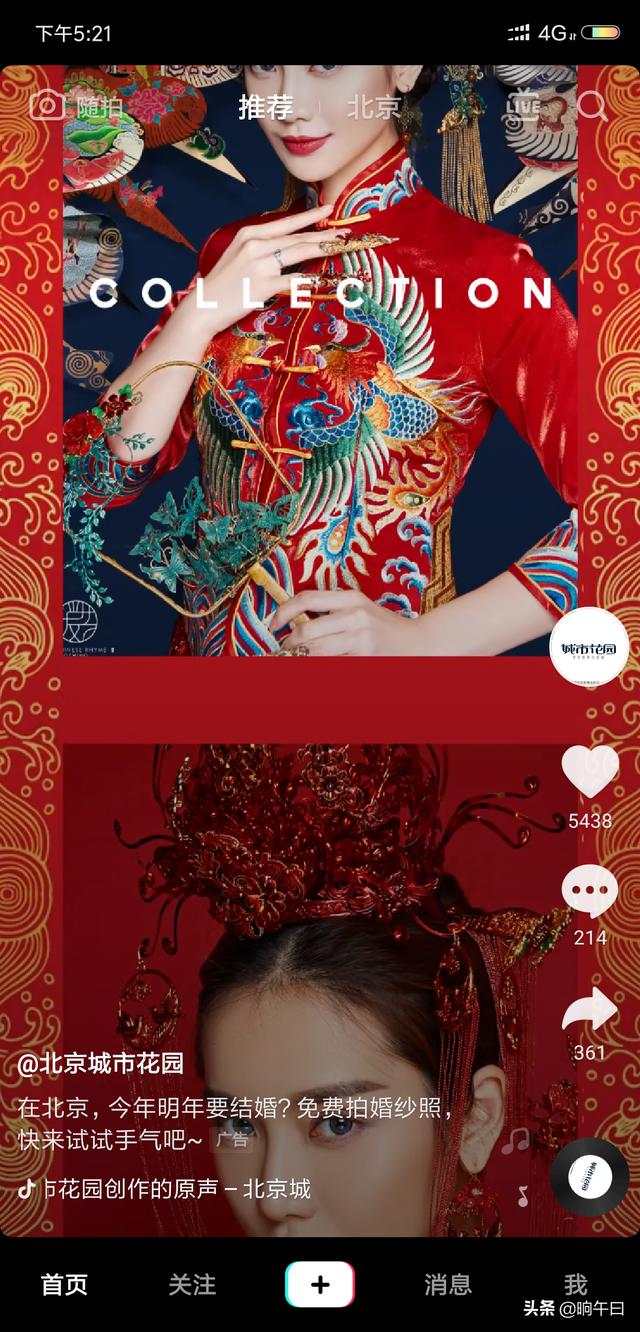Open the 随拍 camera icon
Image resolution: width=640 pixels, height=1332 pixels.
point(47,105)
